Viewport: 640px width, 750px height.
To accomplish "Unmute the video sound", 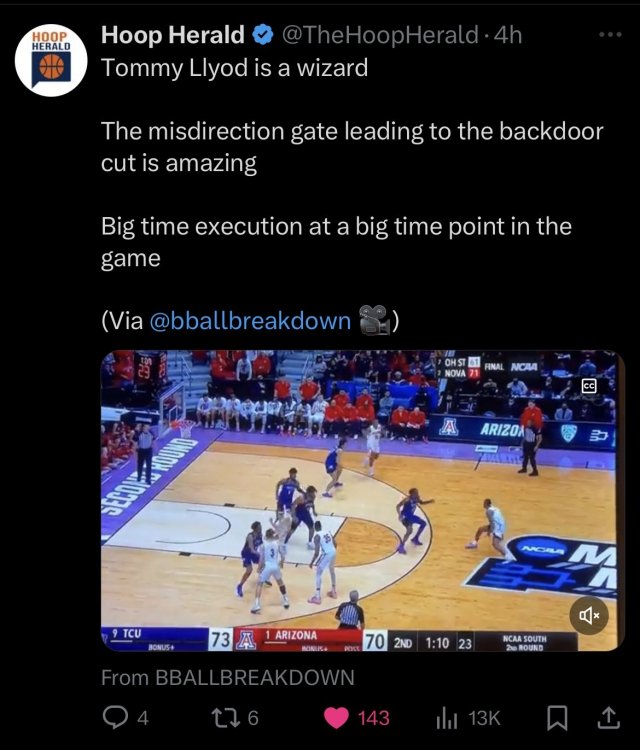I will click(x=588, y=616).
